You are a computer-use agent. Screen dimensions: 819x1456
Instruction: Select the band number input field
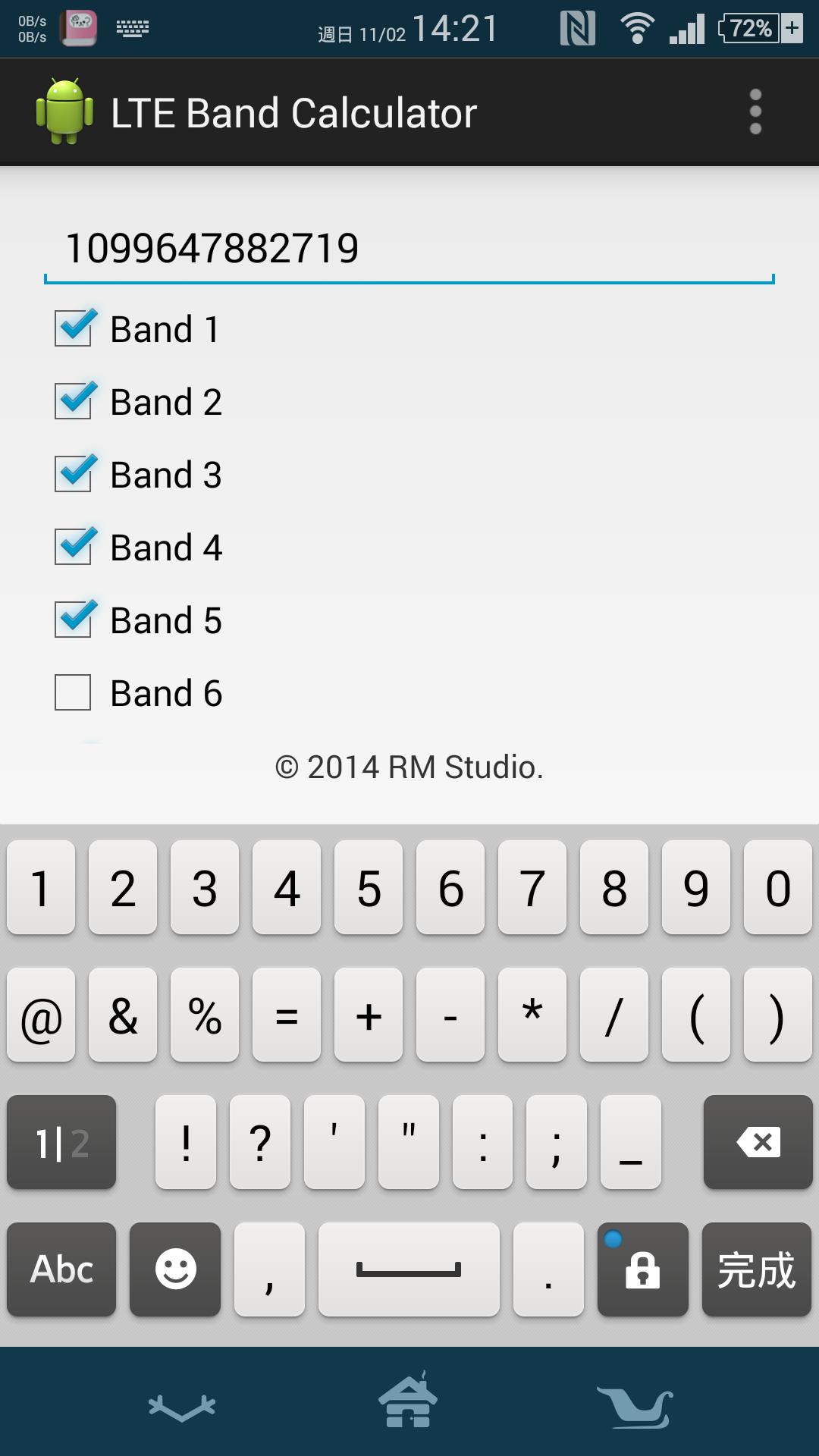[409, 248]
